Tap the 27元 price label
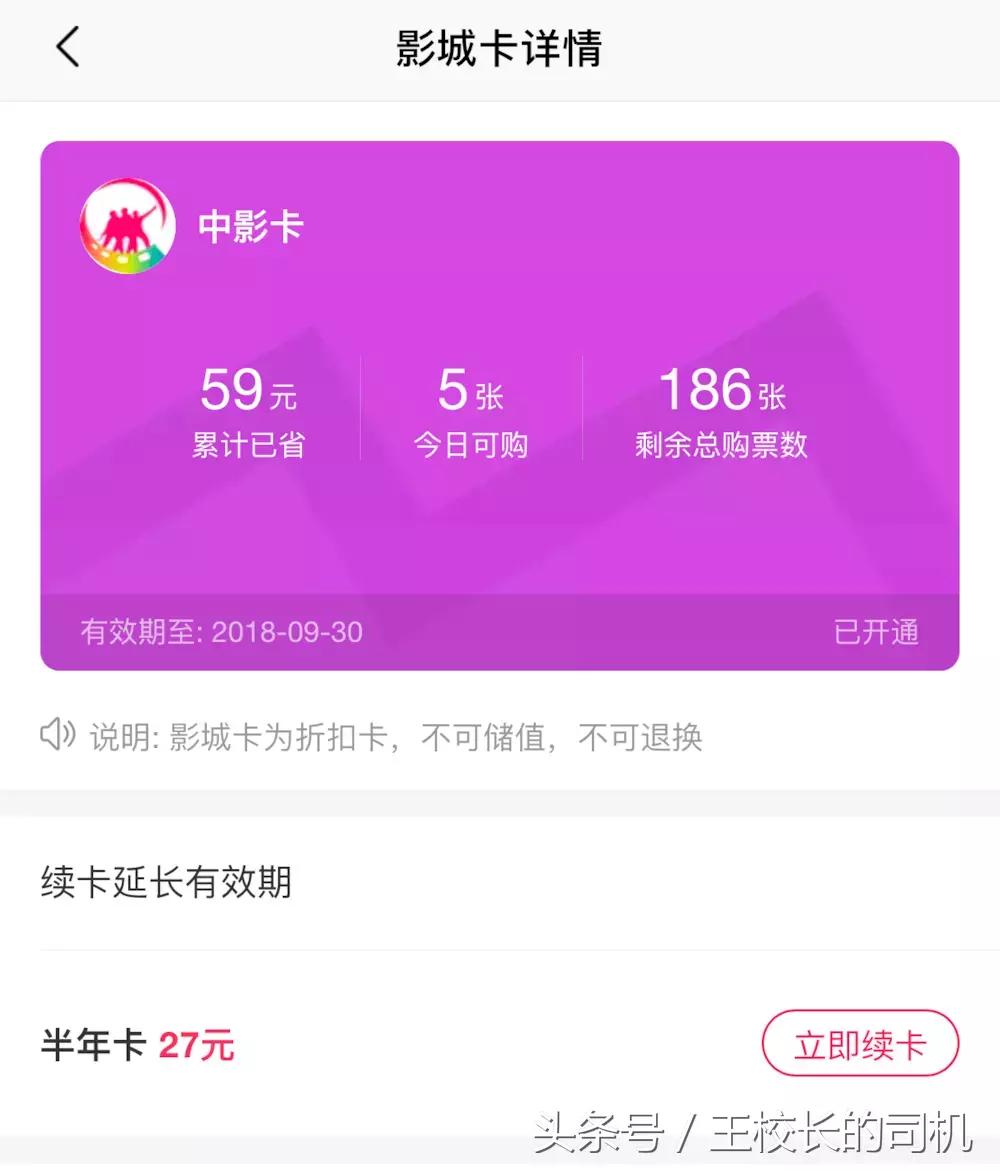The height and width of the screenshot is (1171, 1000). click(x=198, y=1045)
